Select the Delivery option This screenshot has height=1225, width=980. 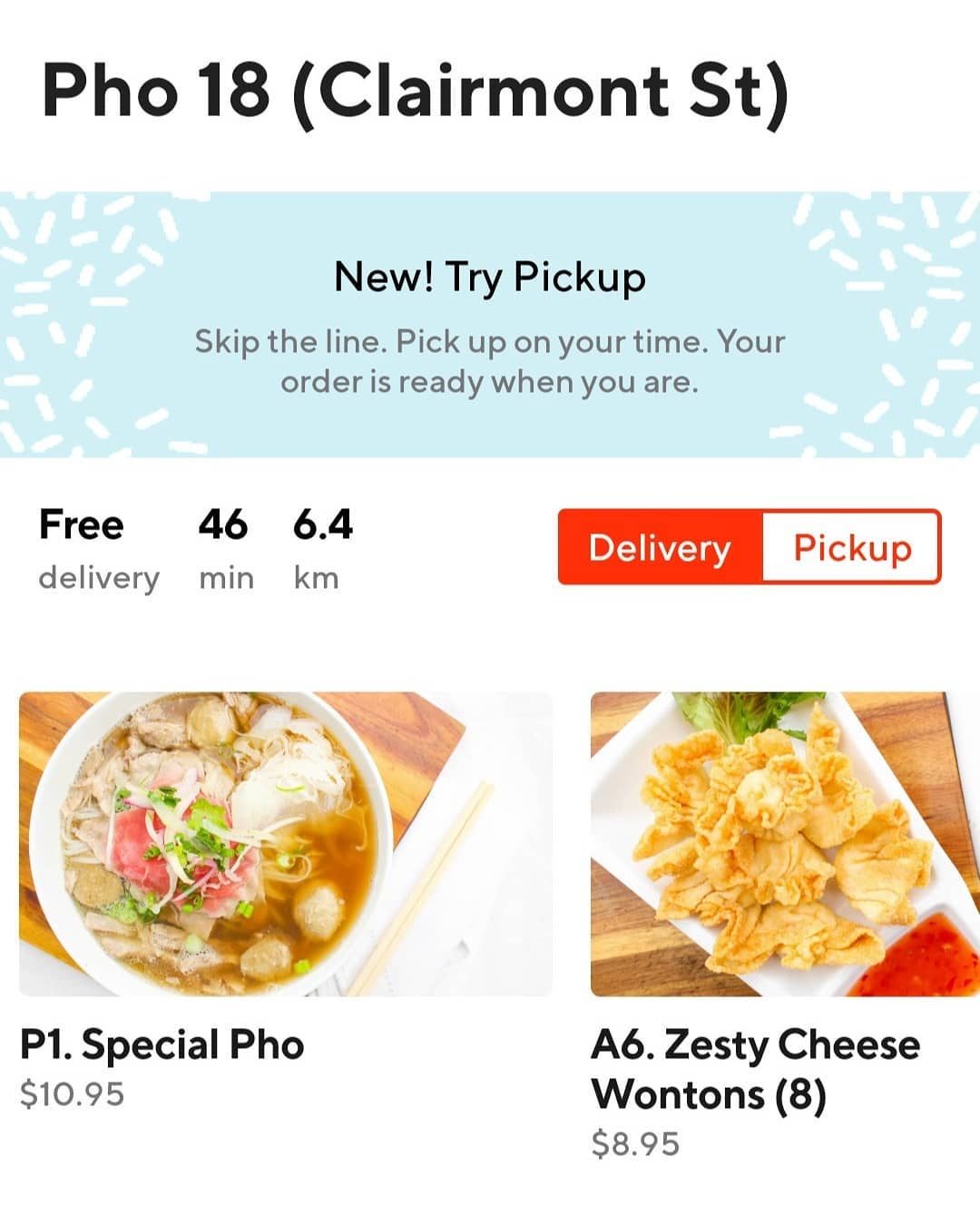660,547
